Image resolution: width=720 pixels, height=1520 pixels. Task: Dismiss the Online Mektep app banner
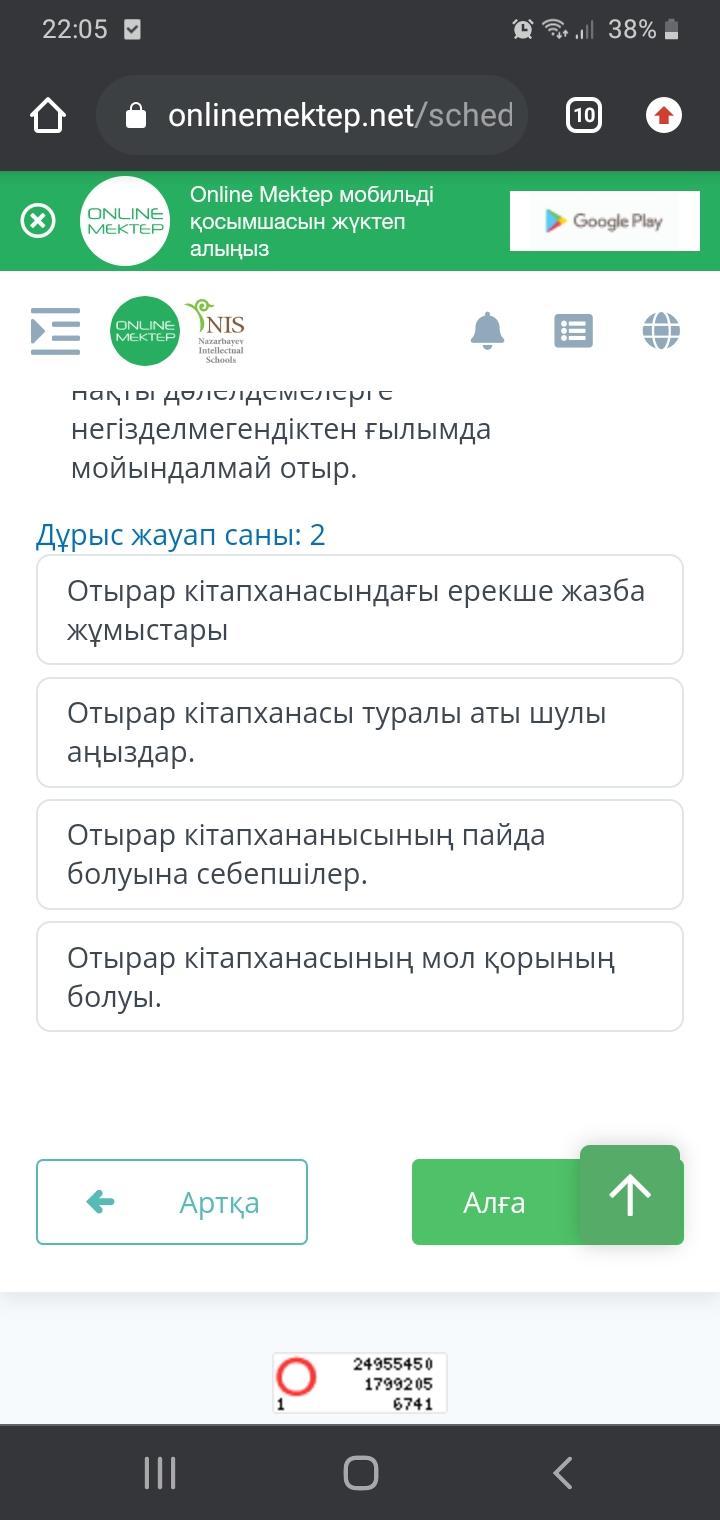(x=38, y=220)
